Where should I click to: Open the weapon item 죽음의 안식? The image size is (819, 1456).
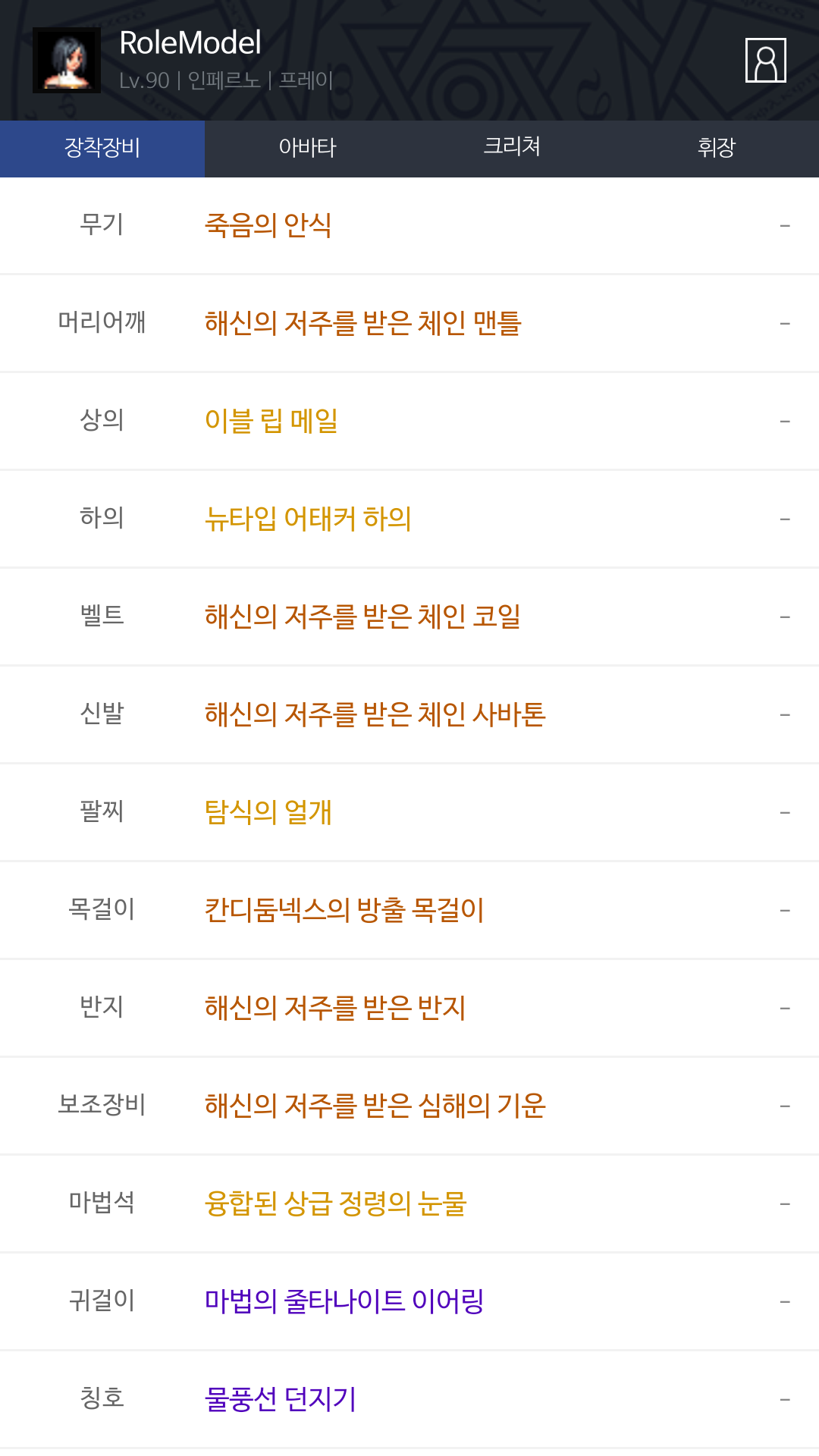(x=268, y=225)
